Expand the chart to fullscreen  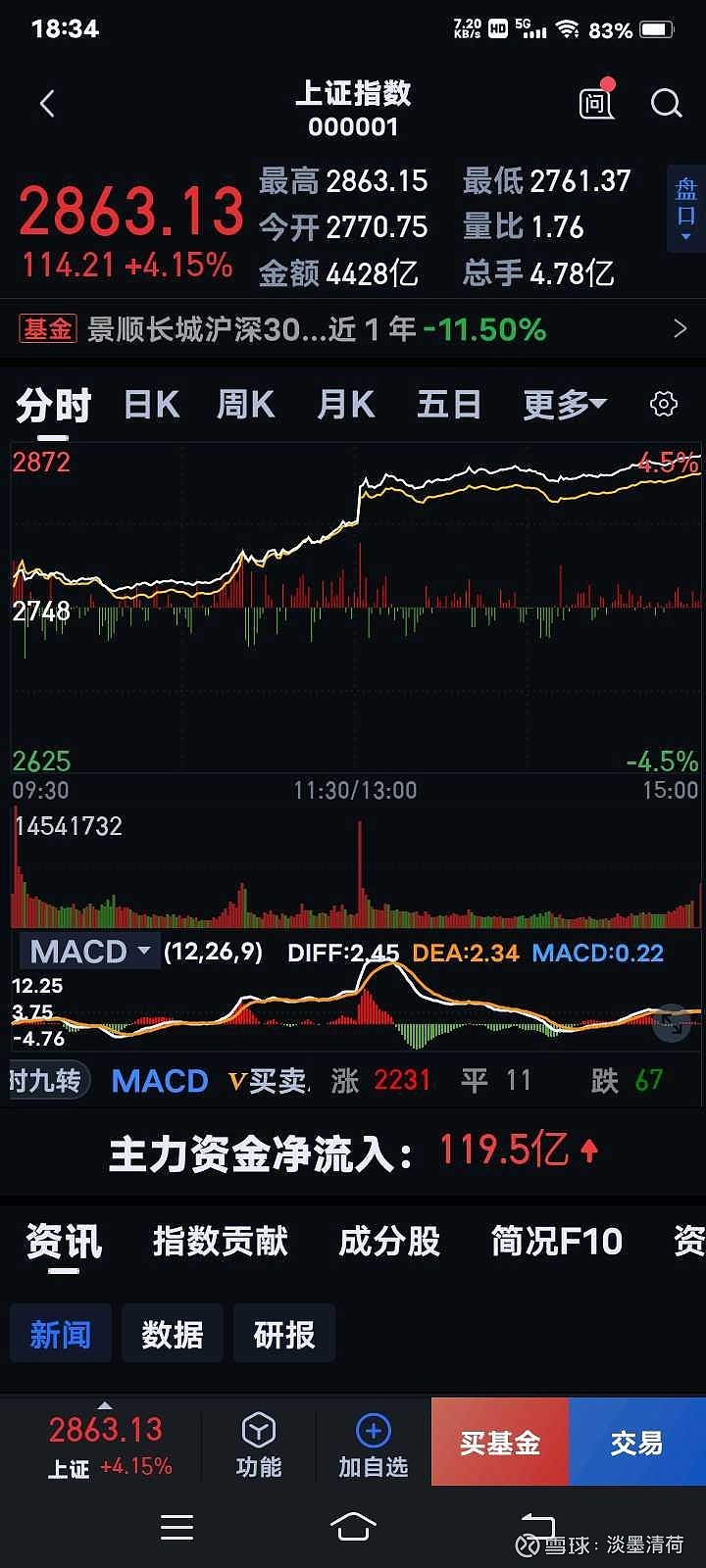[672, 1022]
